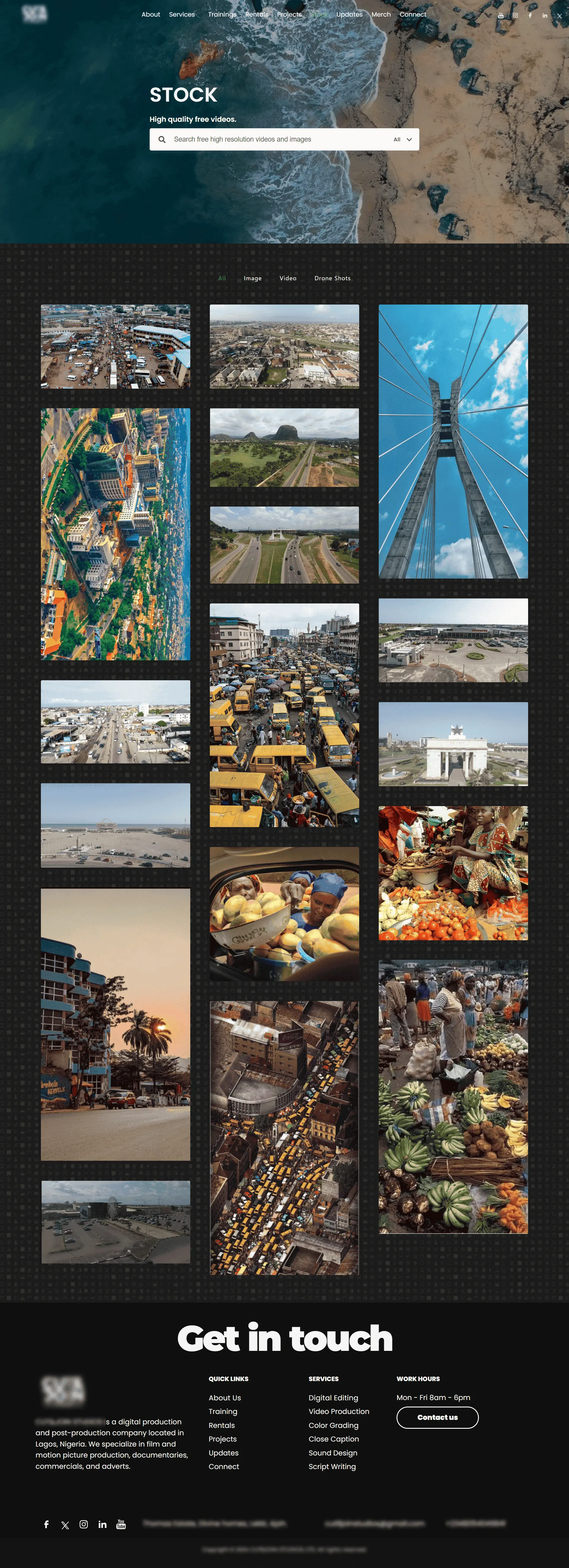Open the Color Grading service link
Viewport: 569px width, 1568px height.
(333, 1426)
